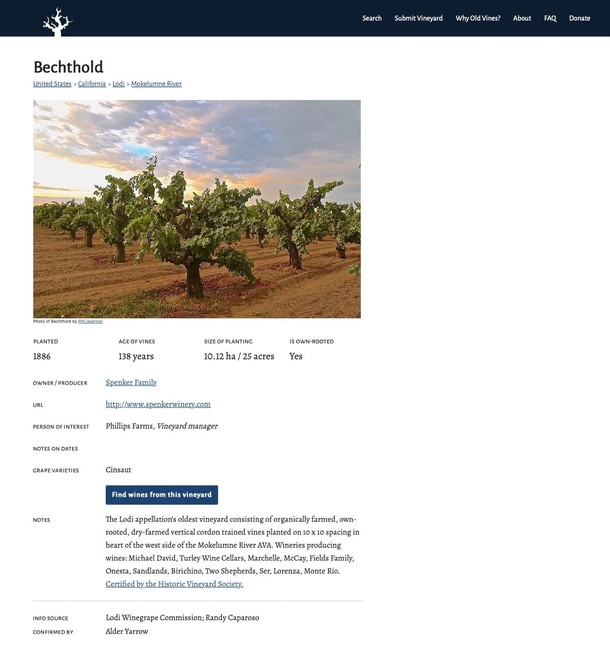Image resolution: width=610 pixels, height=650 pixels.
Task: Open Spenker Family owner link
Action: point(131,382)
